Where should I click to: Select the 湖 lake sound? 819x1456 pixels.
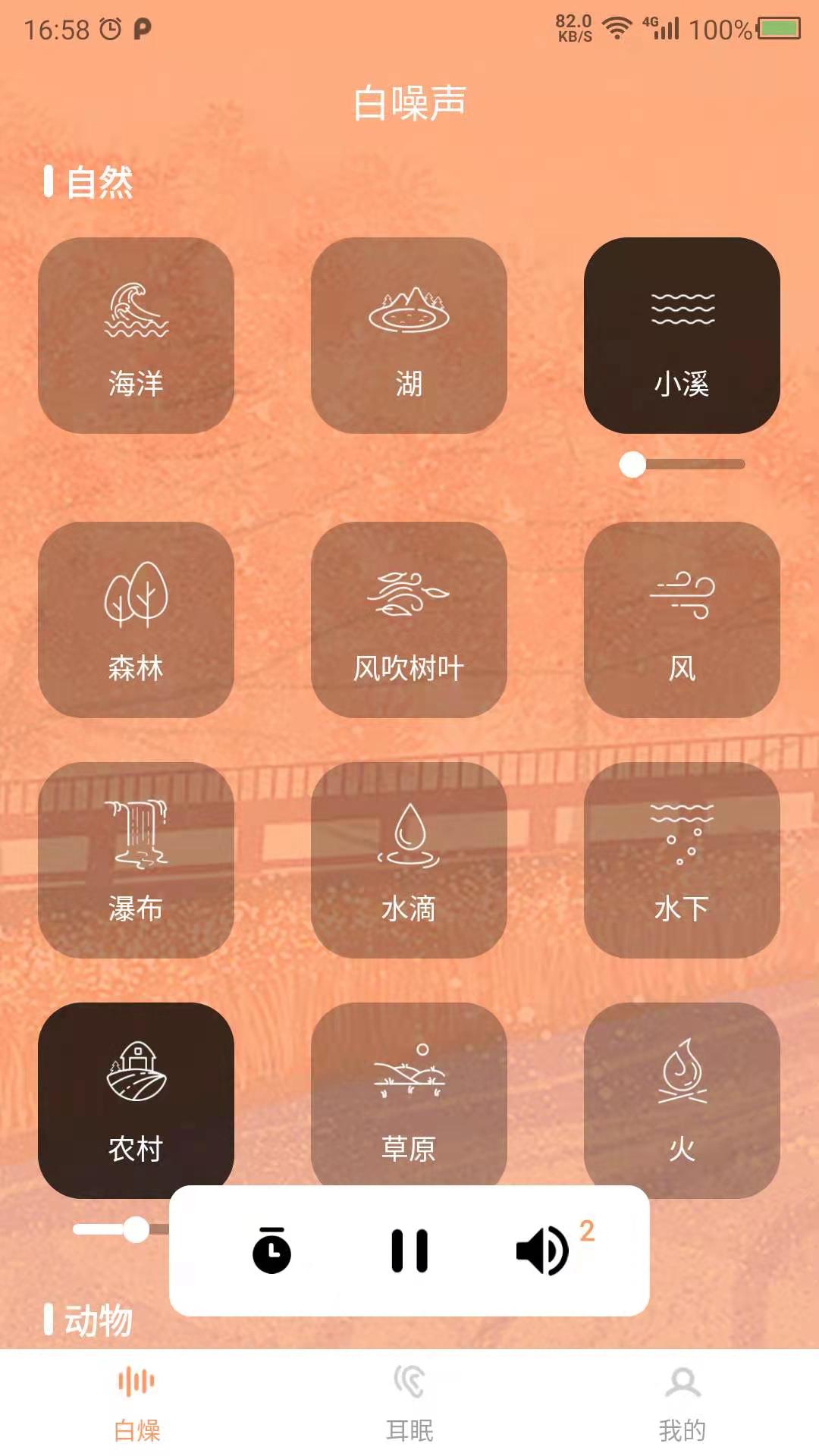[x=409, y=335]
